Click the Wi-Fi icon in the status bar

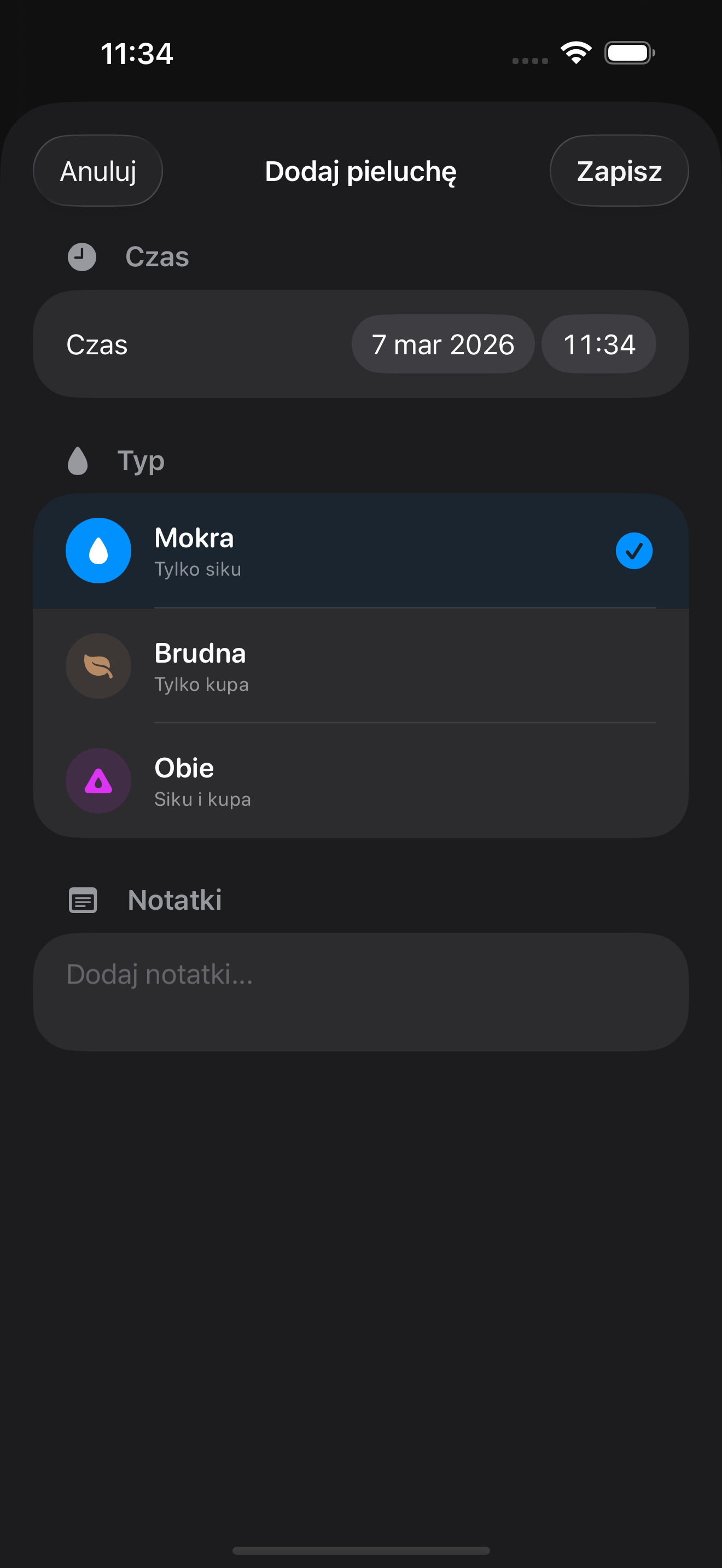[x=575, y=53]
